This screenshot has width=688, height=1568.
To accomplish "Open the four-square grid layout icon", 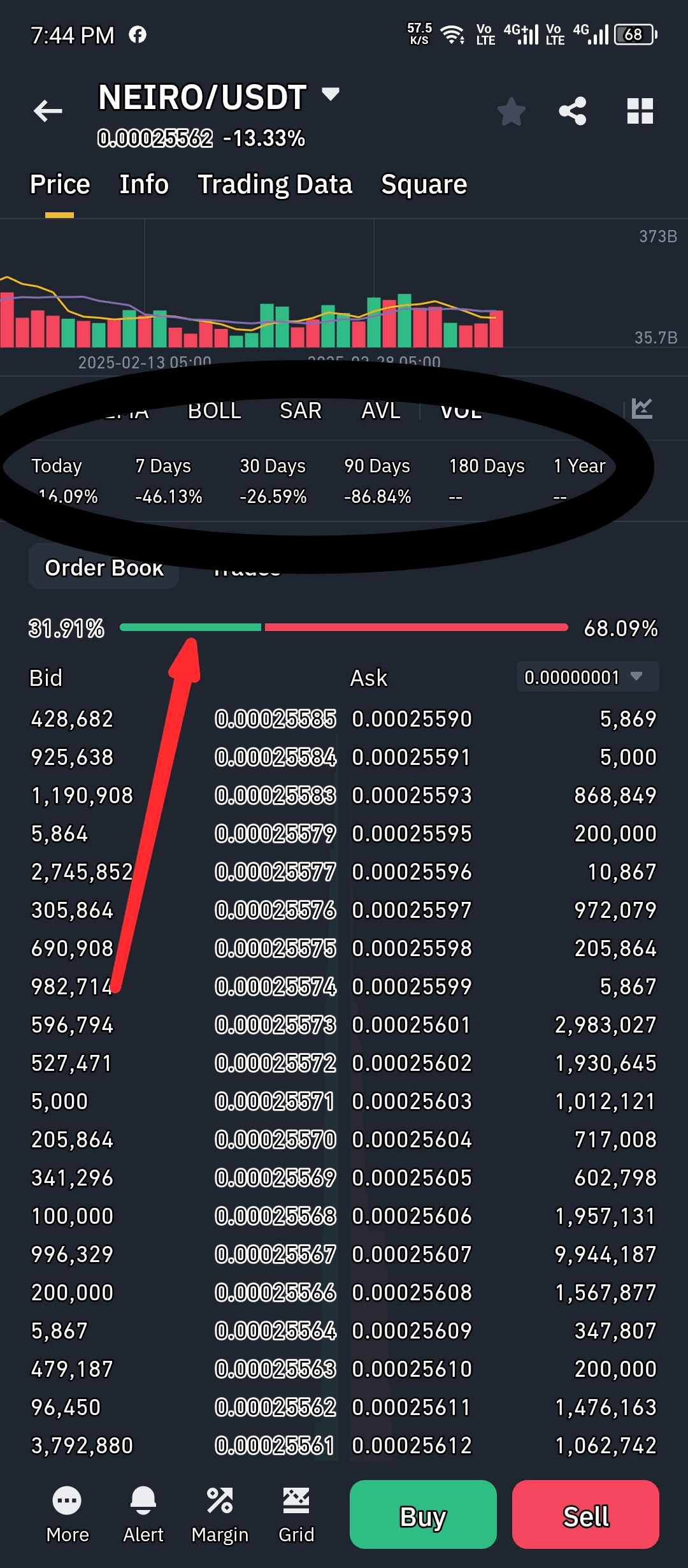I will click(640, 112).
